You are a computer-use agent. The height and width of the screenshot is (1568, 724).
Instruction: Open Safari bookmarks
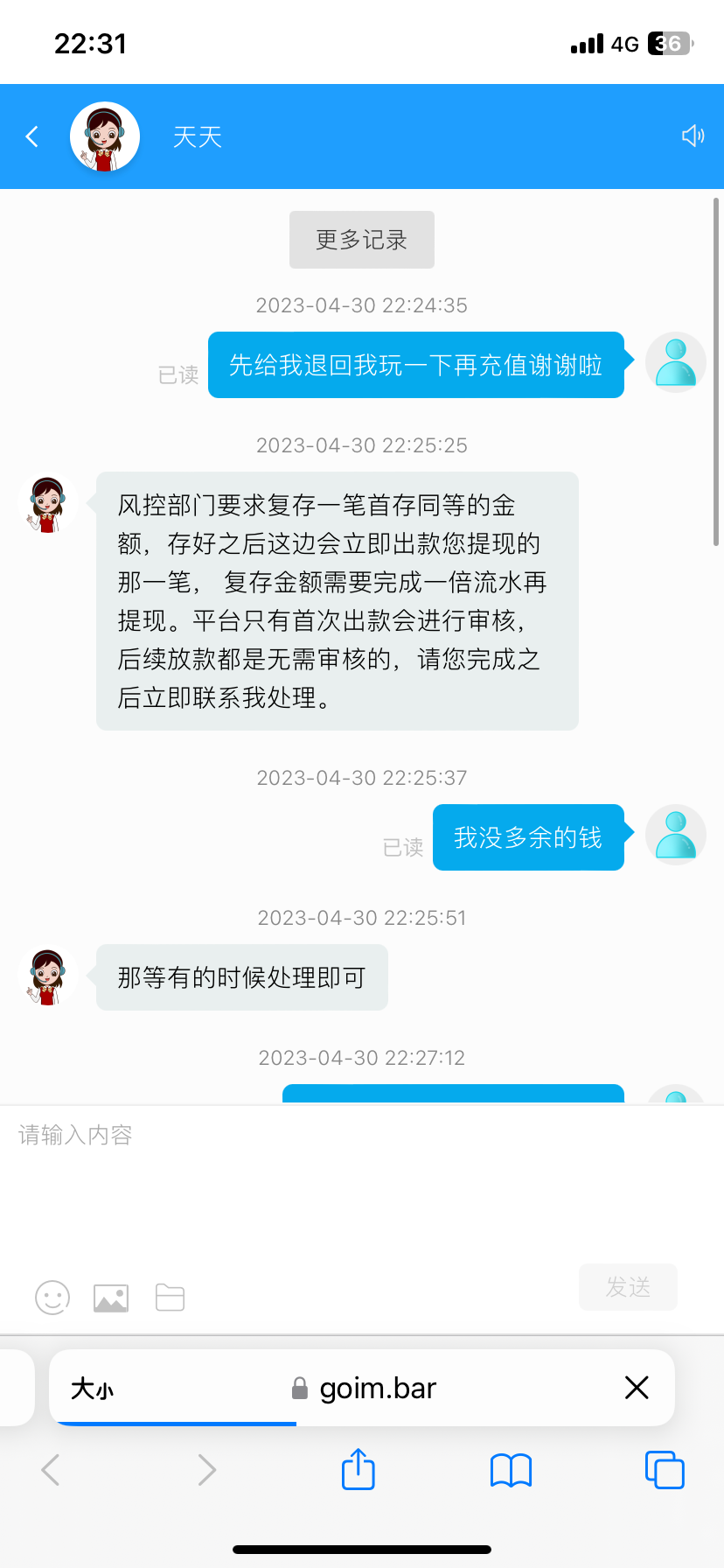512,1470
